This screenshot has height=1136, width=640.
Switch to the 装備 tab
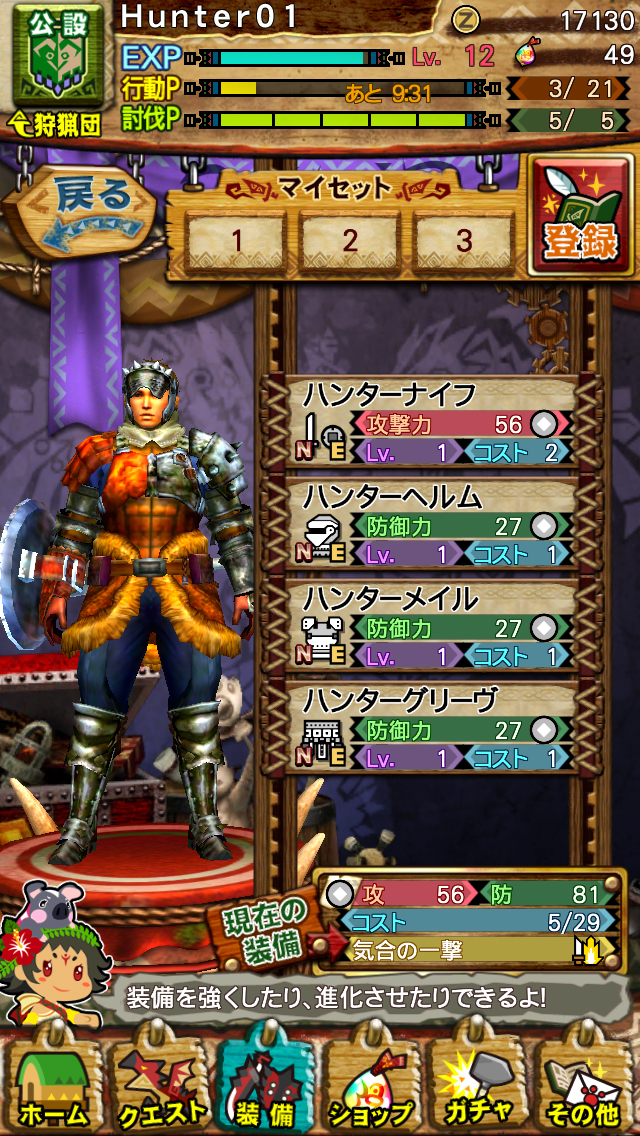265,1087
